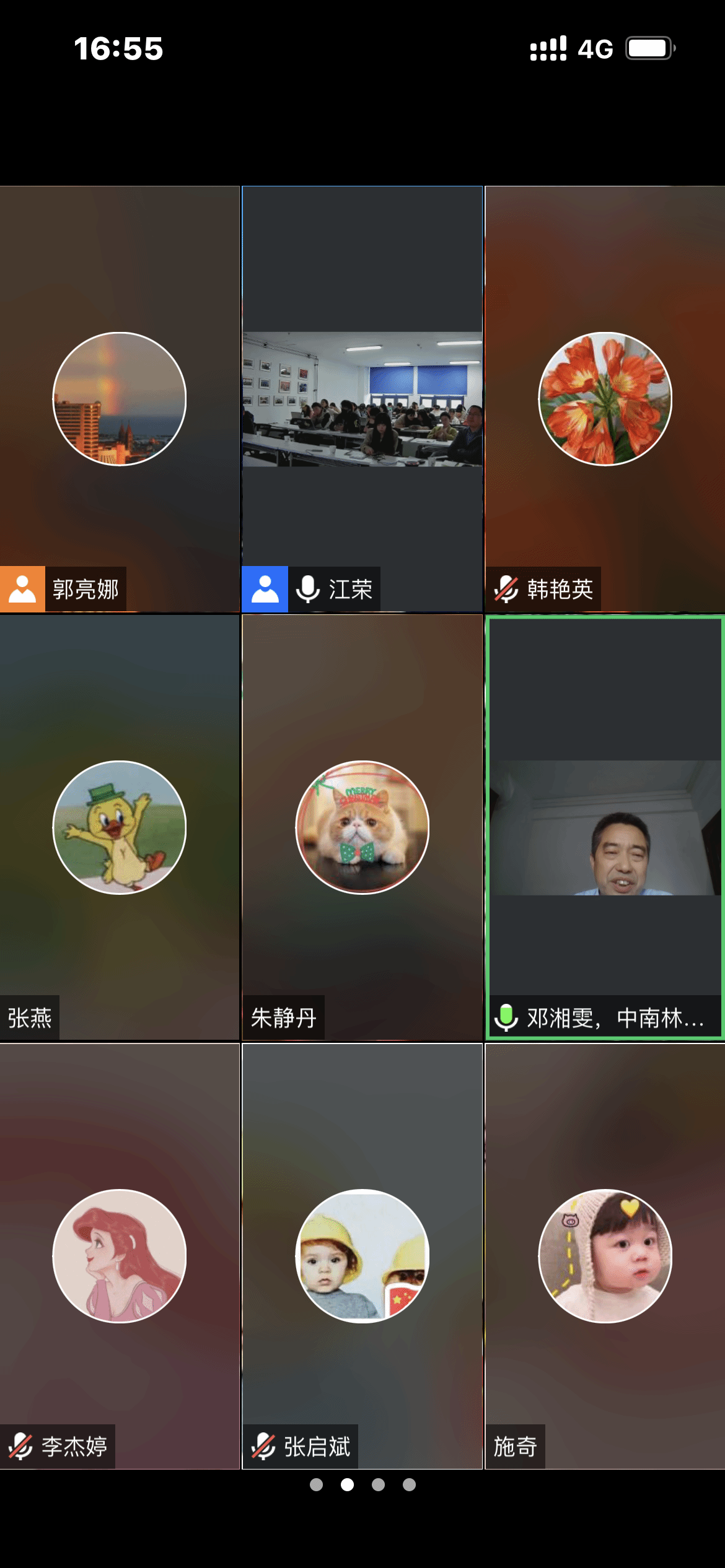
Task: Jump to the first page dot
Action: click(x=316, y=1484)
